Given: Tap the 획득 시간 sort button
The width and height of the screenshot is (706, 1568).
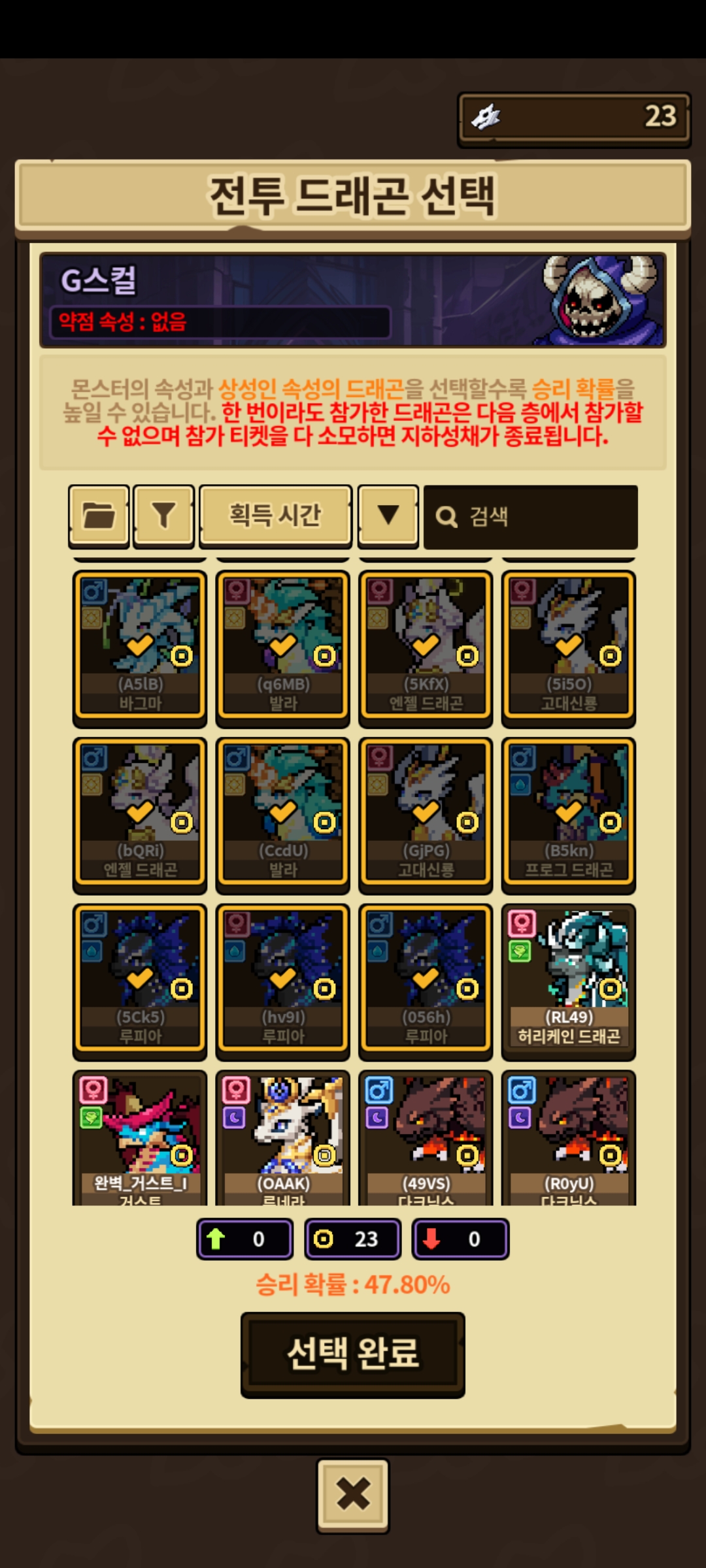Looking at the screenshot, I should tap(275, 515).
